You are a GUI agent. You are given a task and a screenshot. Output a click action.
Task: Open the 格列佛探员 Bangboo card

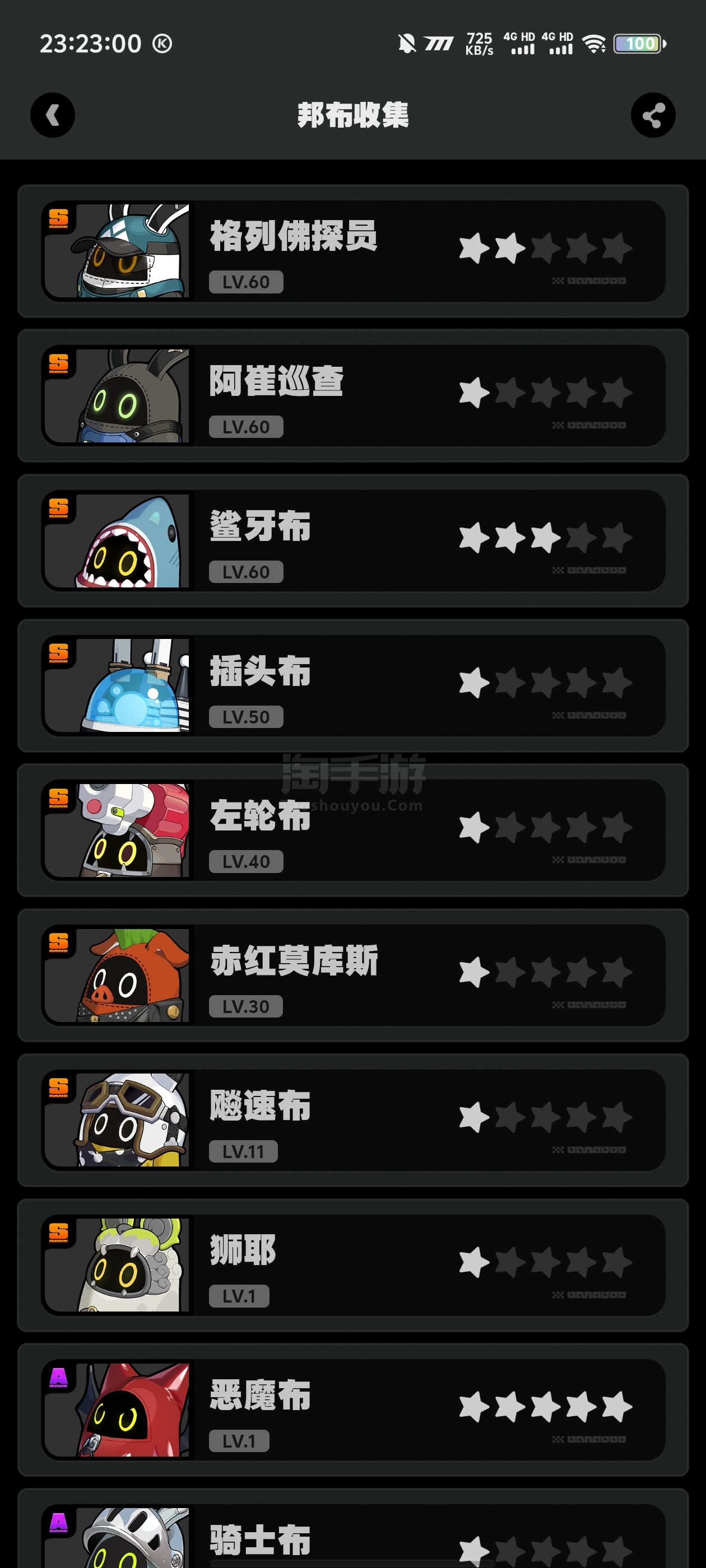click(x=354, y=251)
